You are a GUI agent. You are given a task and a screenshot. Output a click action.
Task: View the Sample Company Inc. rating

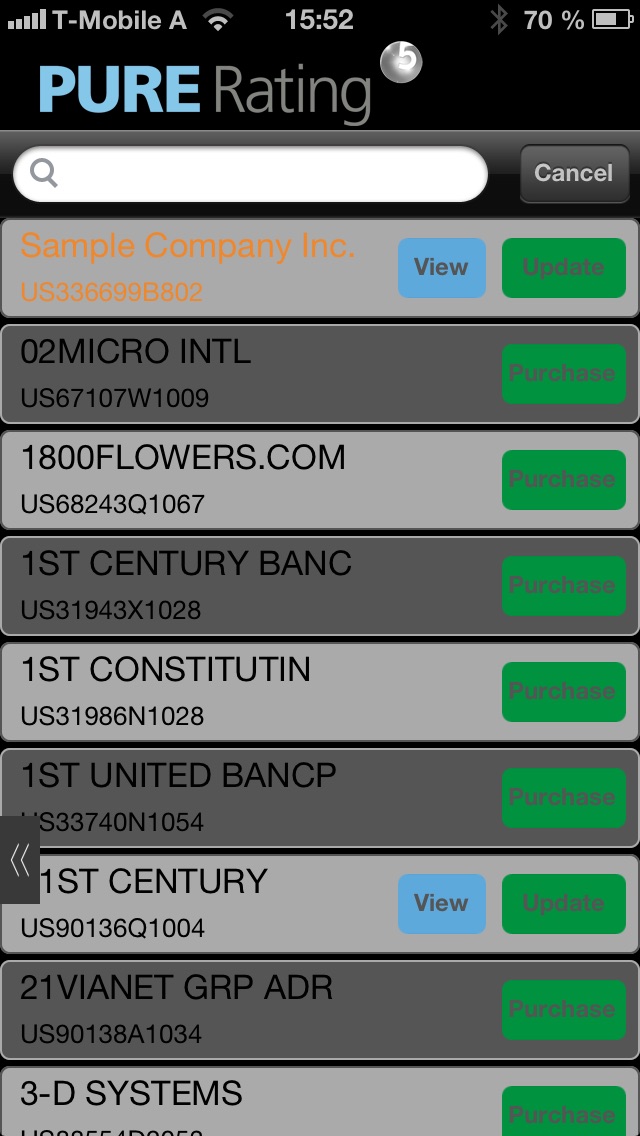click(441, 268)
